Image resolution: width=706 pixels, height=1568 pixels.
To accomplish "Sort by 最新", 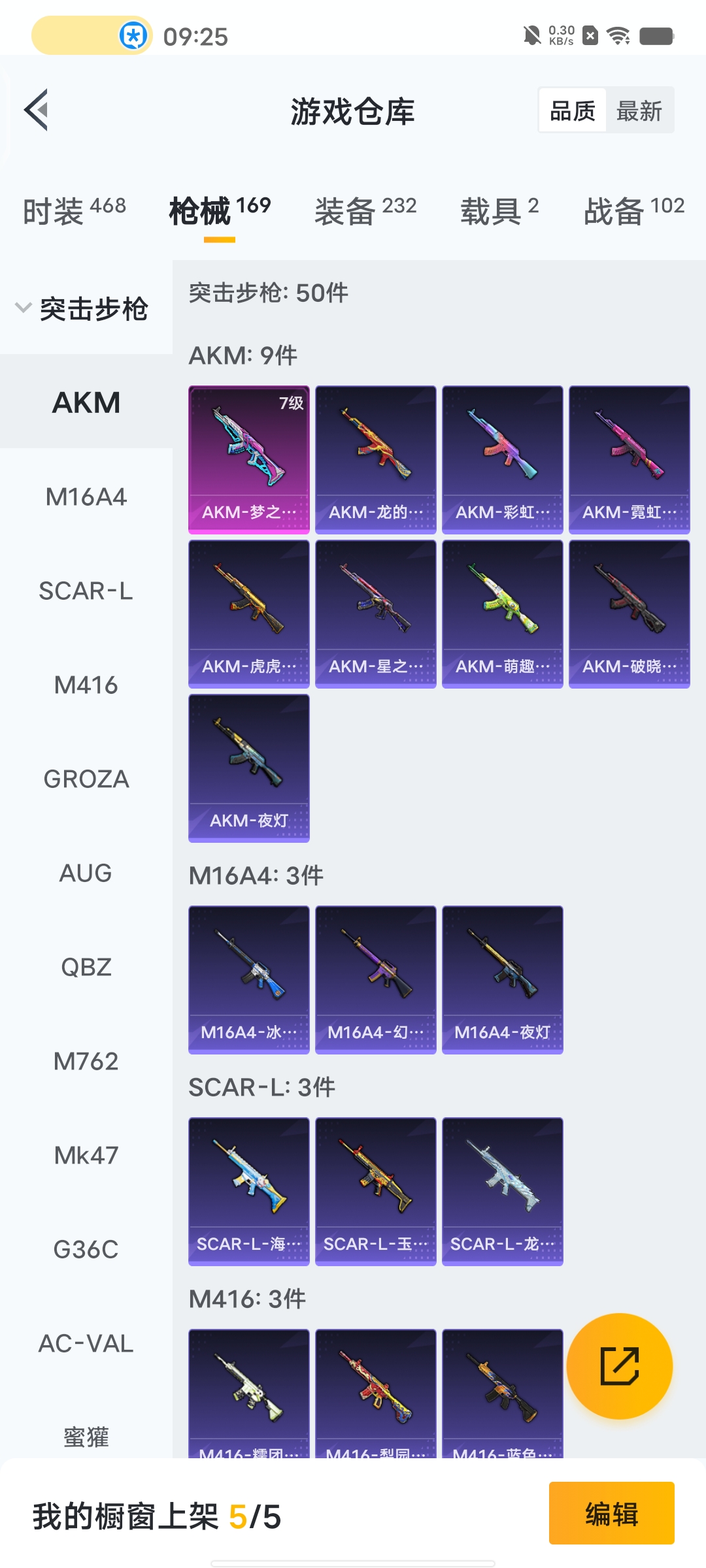I will (639, 111).
